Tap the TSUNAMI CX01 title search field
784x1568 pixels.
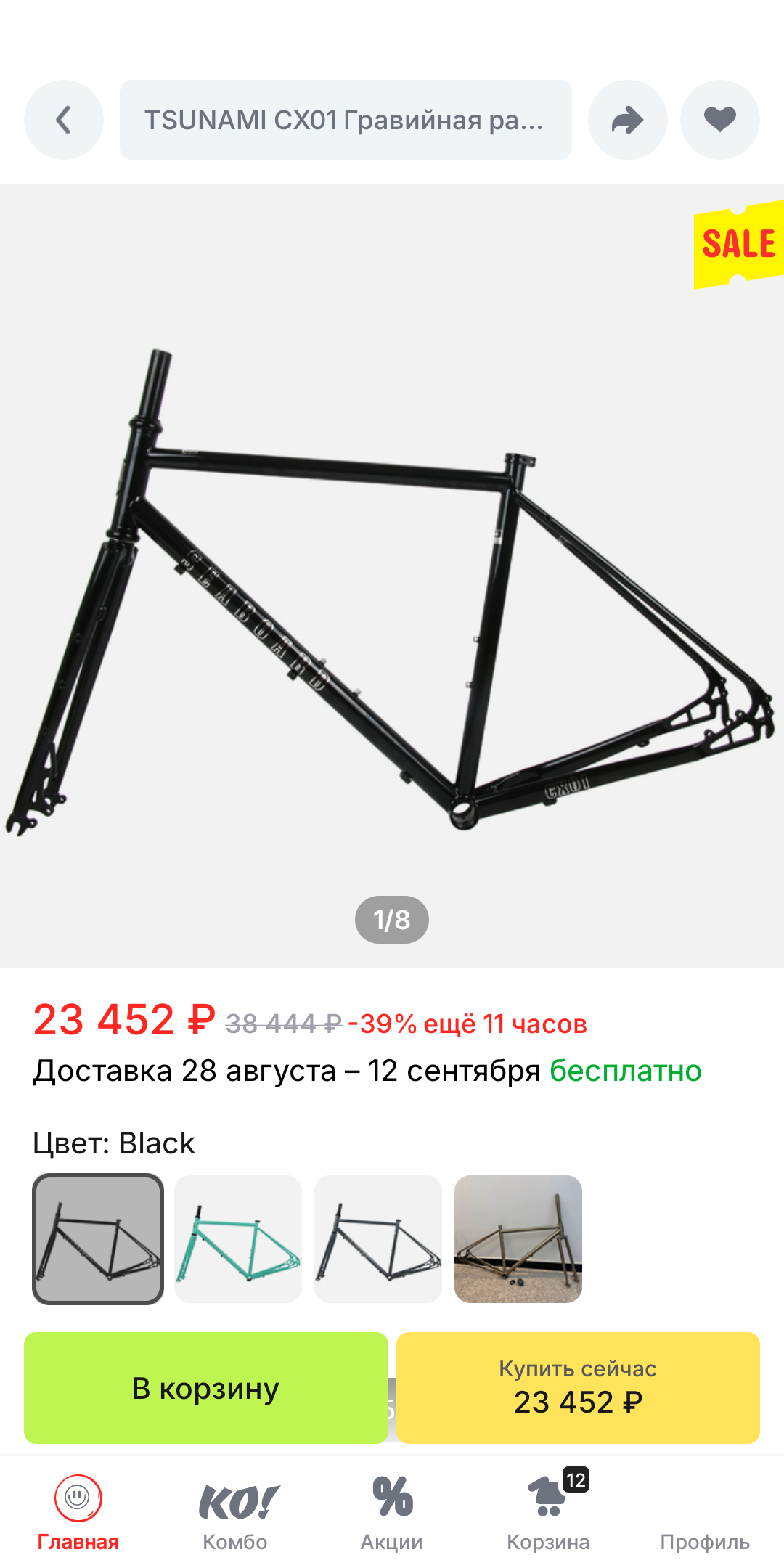(346, 120)
